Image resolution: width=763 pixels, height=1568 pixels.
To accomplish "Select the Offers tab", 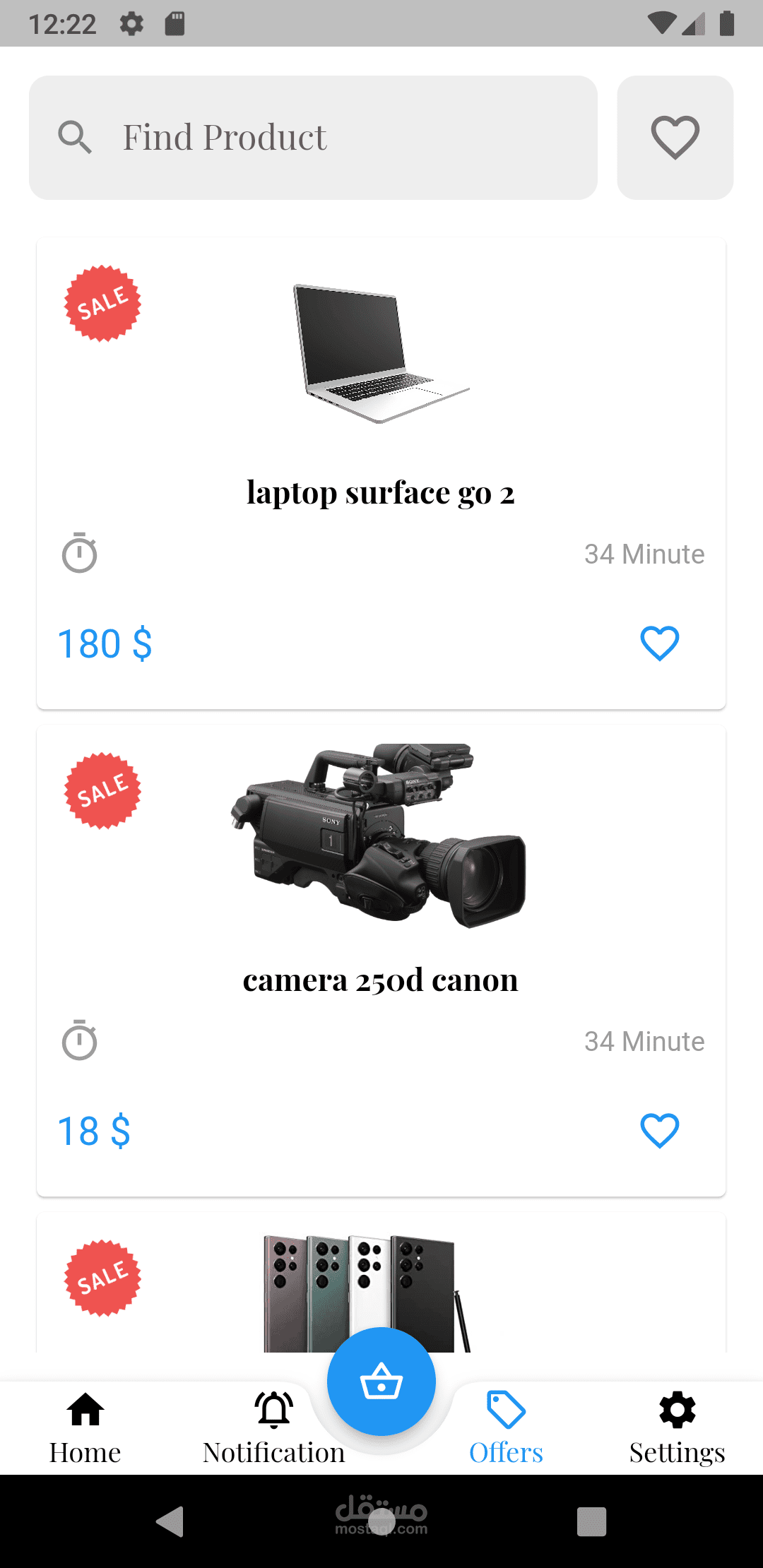I will [506, 1428].
